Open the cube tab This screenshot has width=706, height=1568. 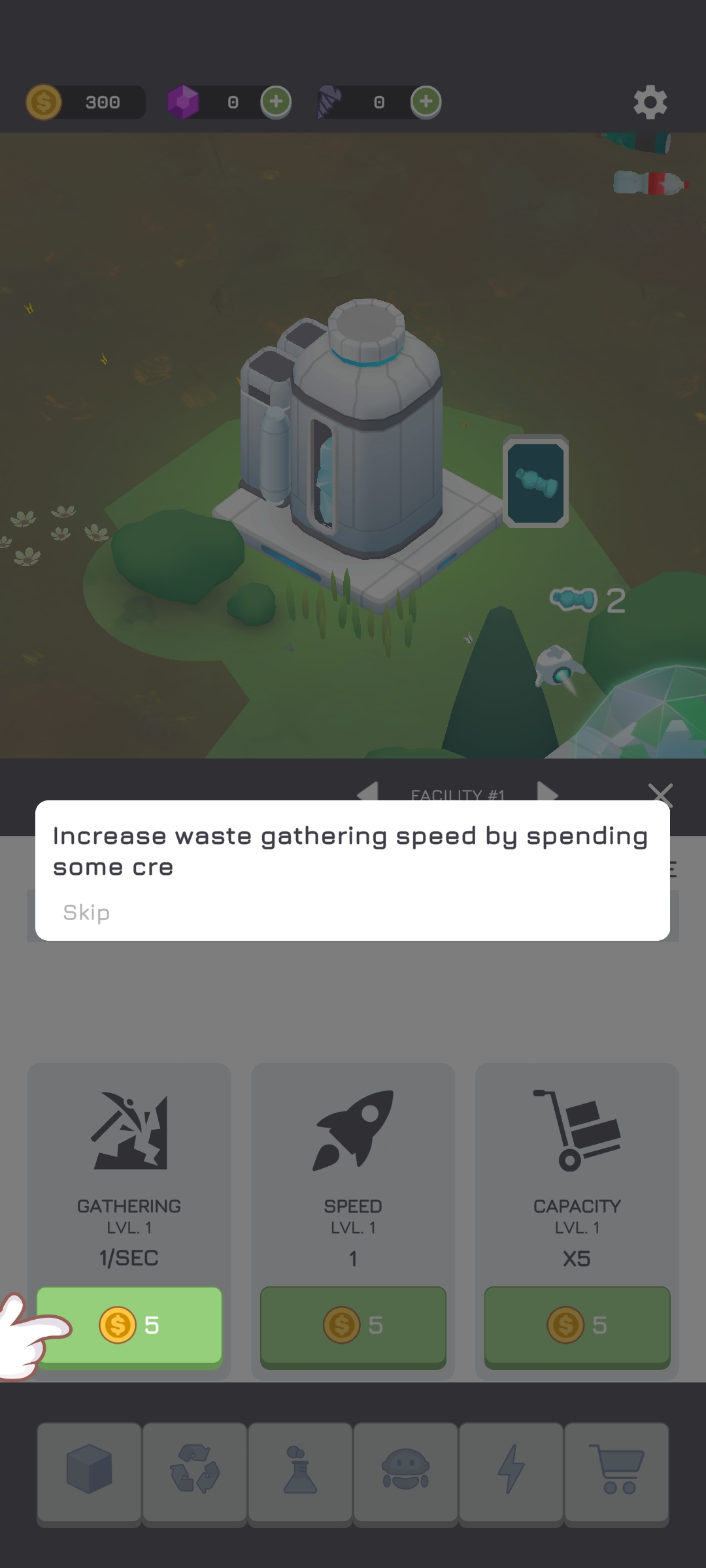(90, 1469)
